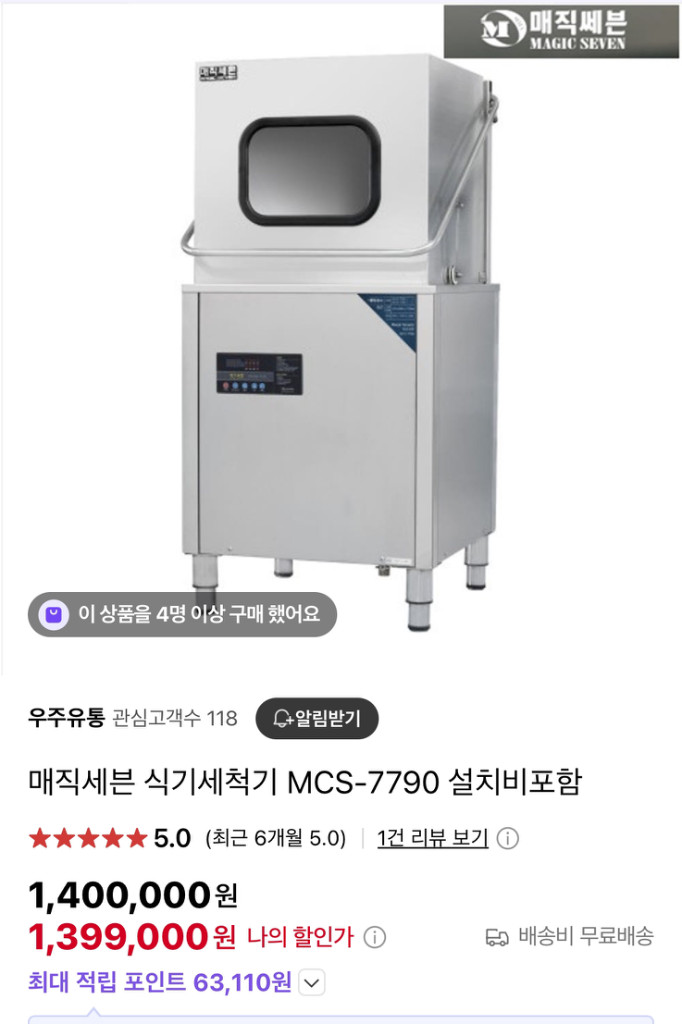Expand 최대 적립 포인트 details chevron
Image resolution: width=682 pixels, height=1024 pixels.
point(313,984)
